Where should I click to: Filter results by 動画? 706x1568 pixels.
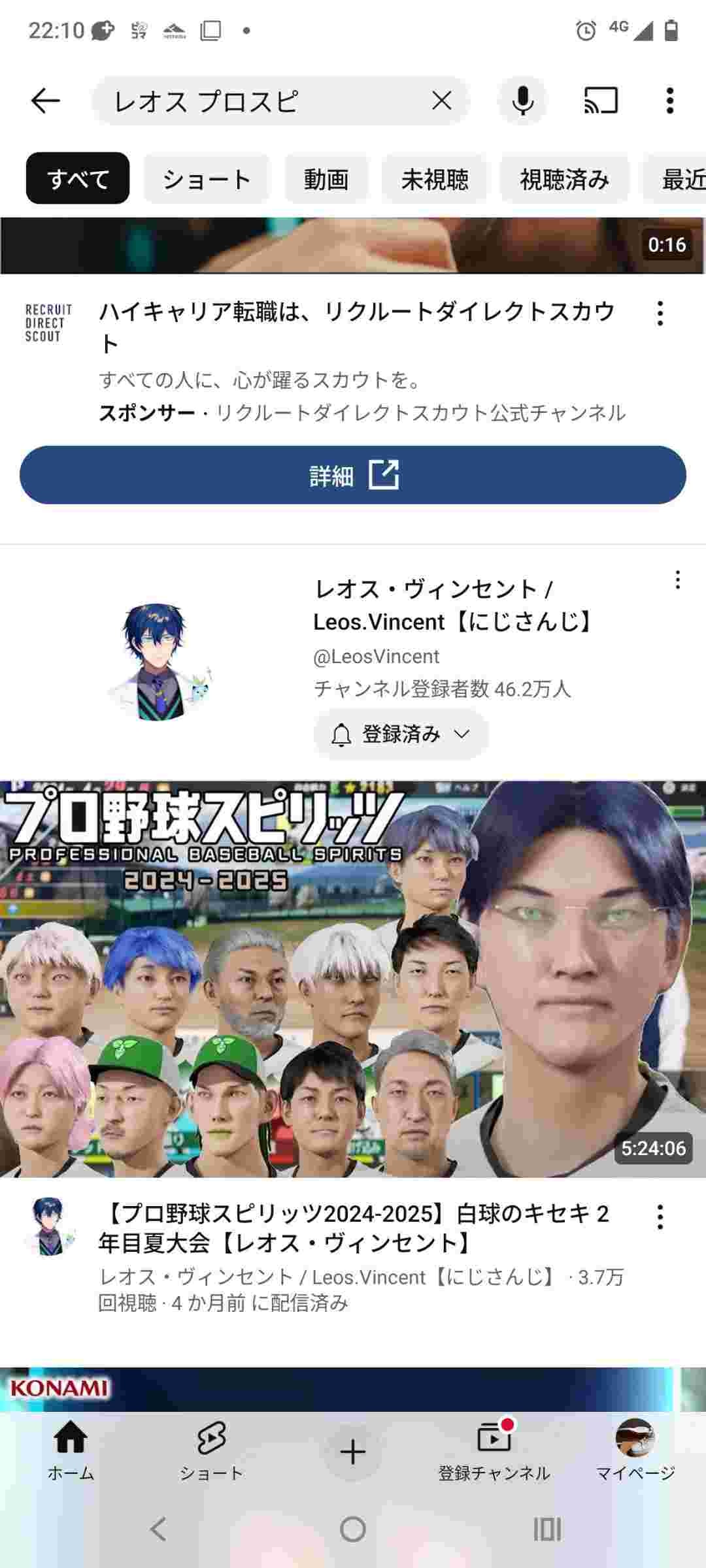coord(326,178)
